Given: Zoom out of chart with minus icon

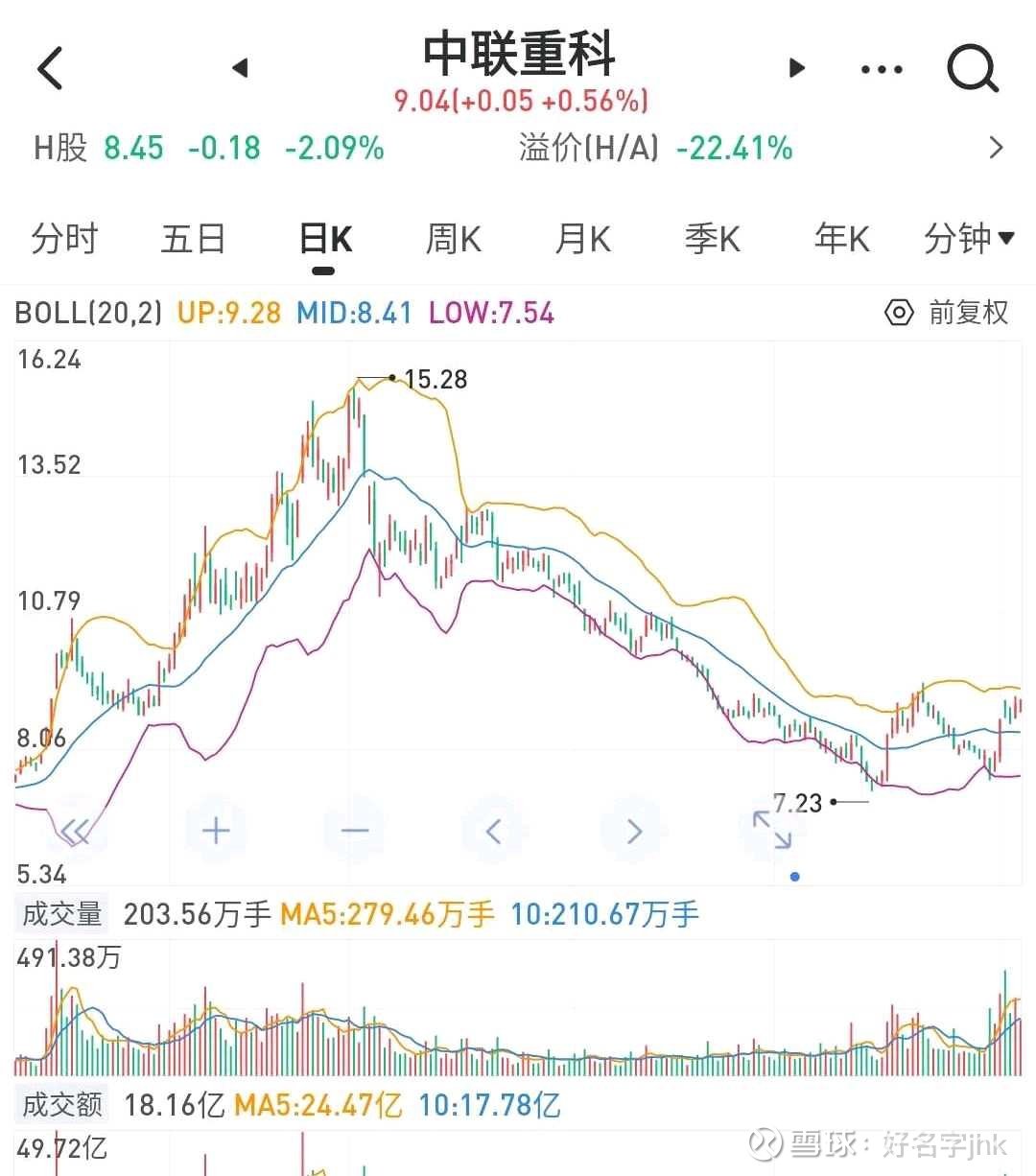Looking at the screenshot, I should 354,830.
